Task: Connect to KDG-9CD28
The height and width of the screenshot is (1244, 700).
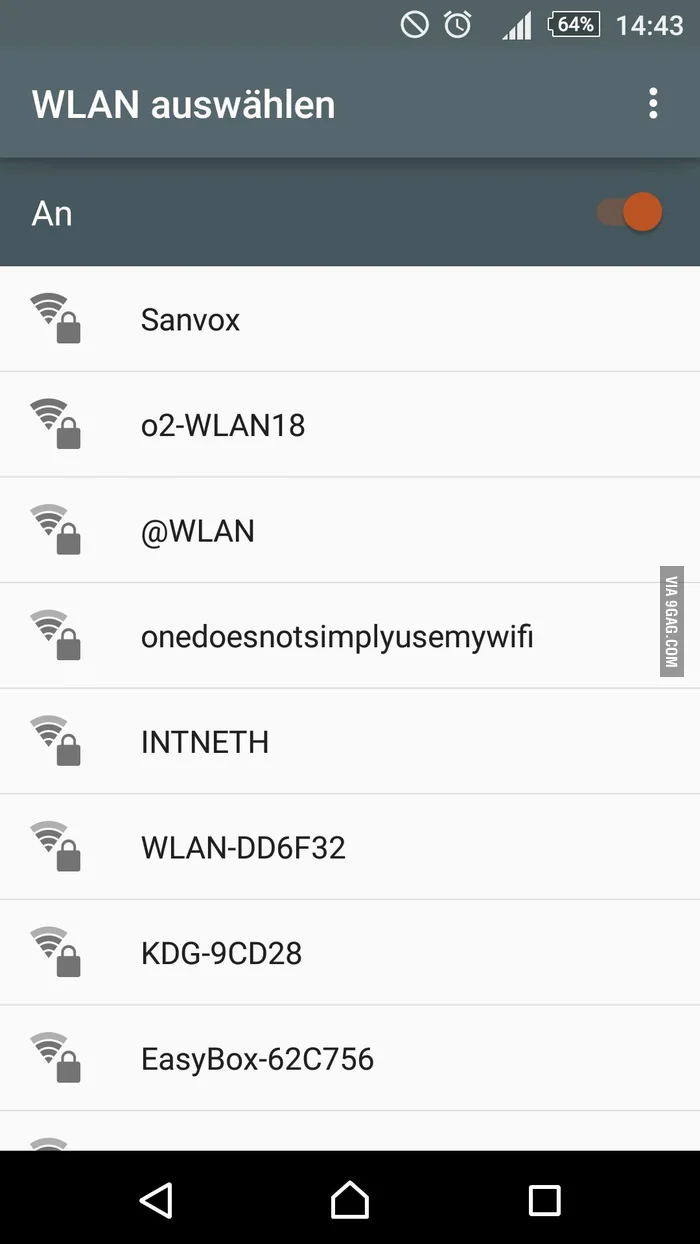Action: click(x=350, y=953)
